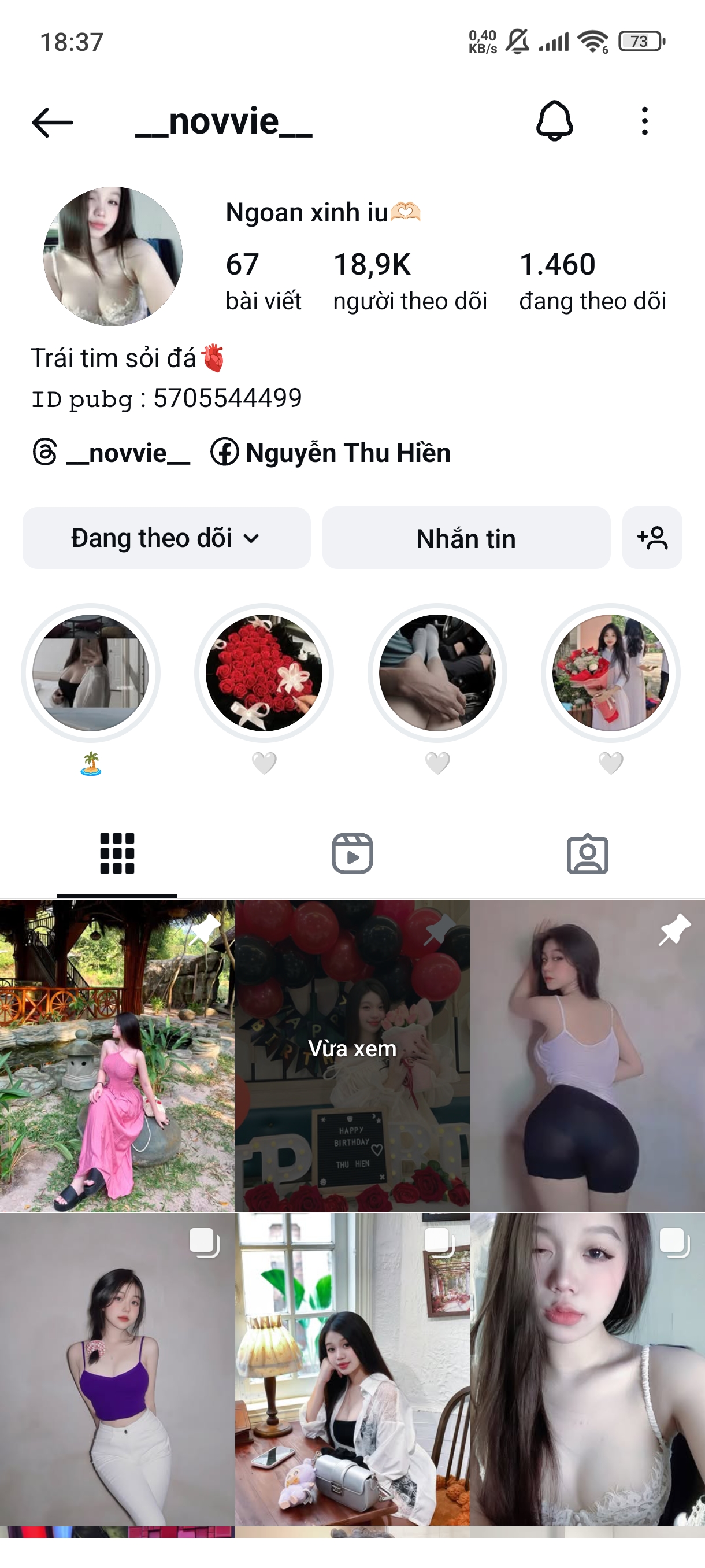Open Facebook link Nguyễn Thu Hiền
The height and width of the screenshot is (1568, 705).
[331, 453]
